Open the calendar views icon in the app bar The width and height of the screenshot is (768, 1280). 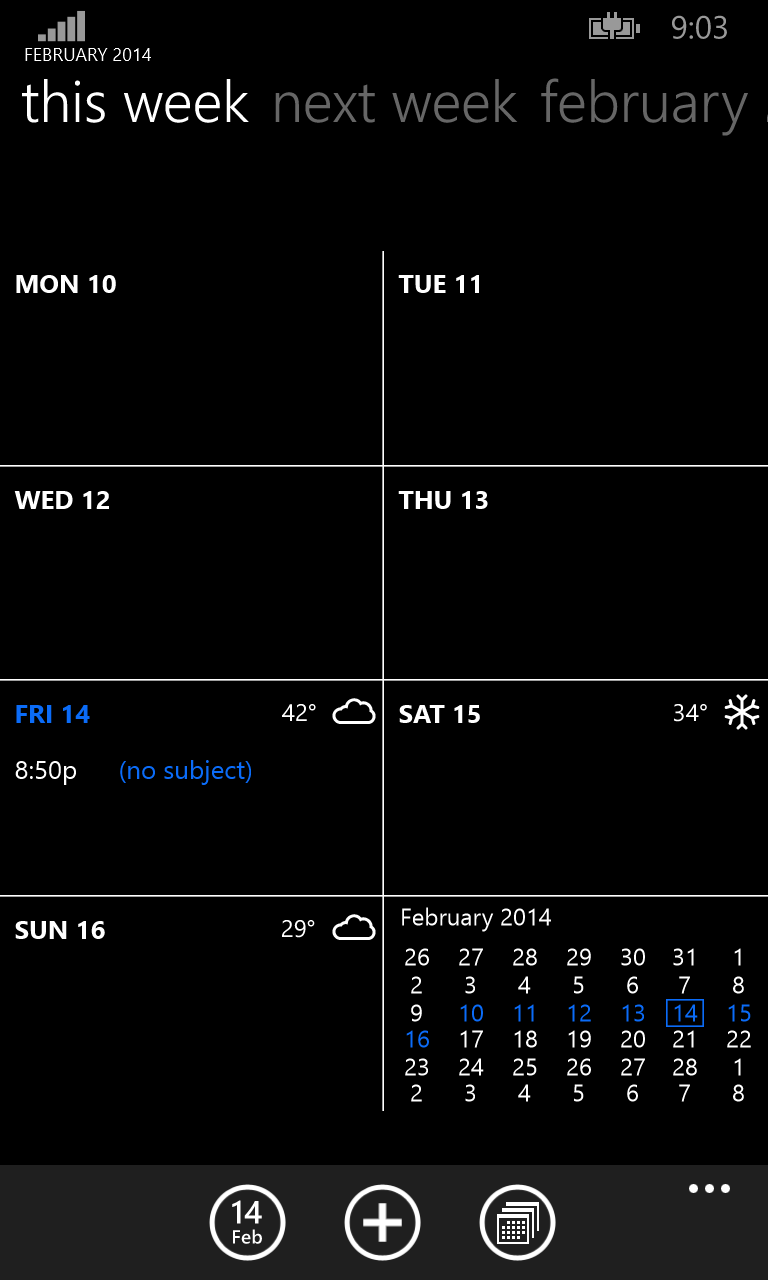point(517,1222)
